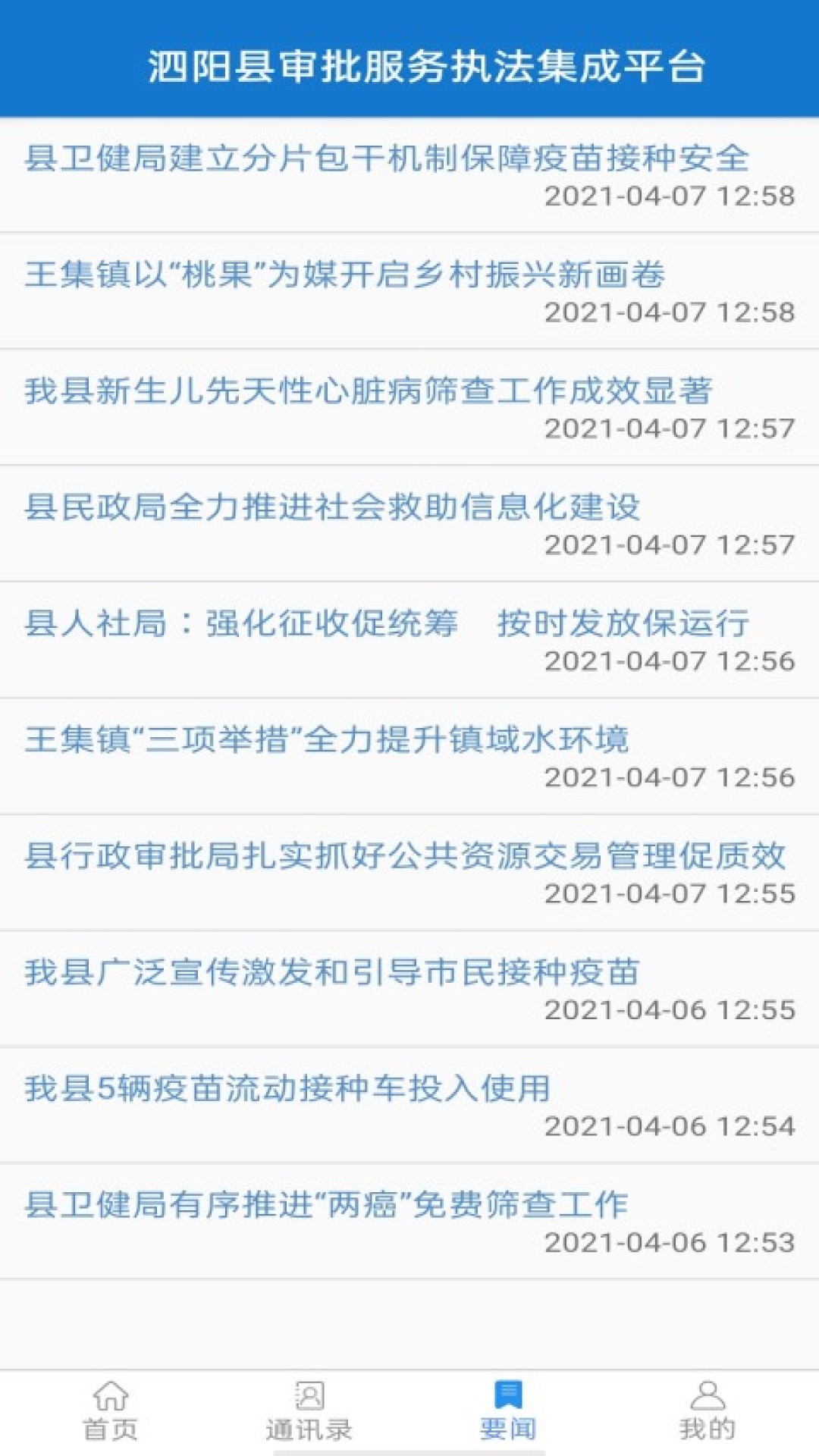Switch to the 首页 tab
Image resolution: width=819 pixels, height=1456 pixels.
pos(111,1410)
